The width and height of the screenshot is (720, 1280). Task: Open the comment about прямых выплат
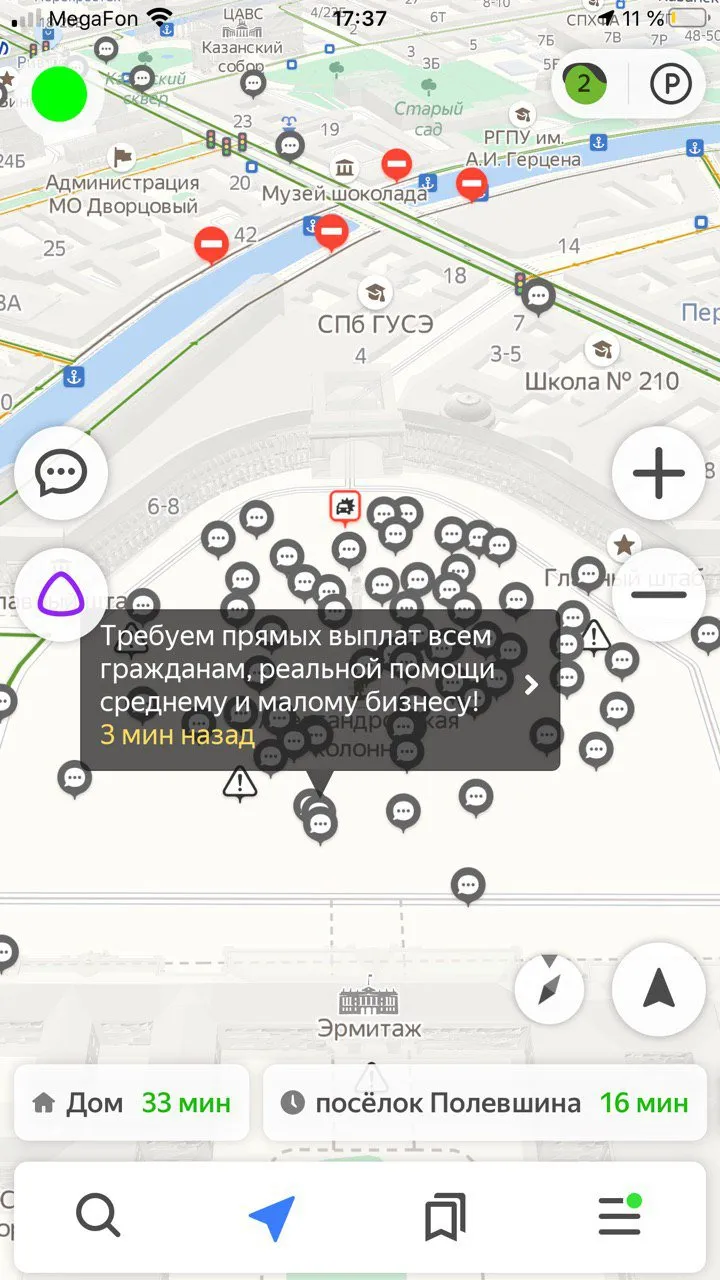[320, 690]
